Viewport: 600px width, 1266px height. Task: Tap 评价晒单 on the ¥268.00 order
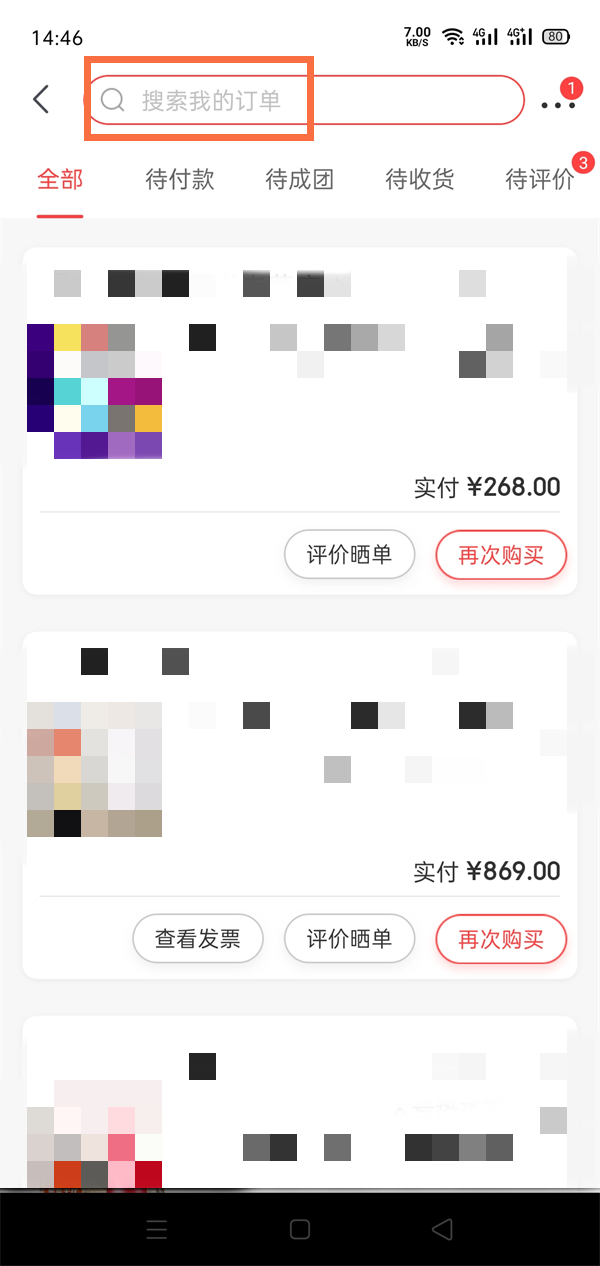coord(349,554)
